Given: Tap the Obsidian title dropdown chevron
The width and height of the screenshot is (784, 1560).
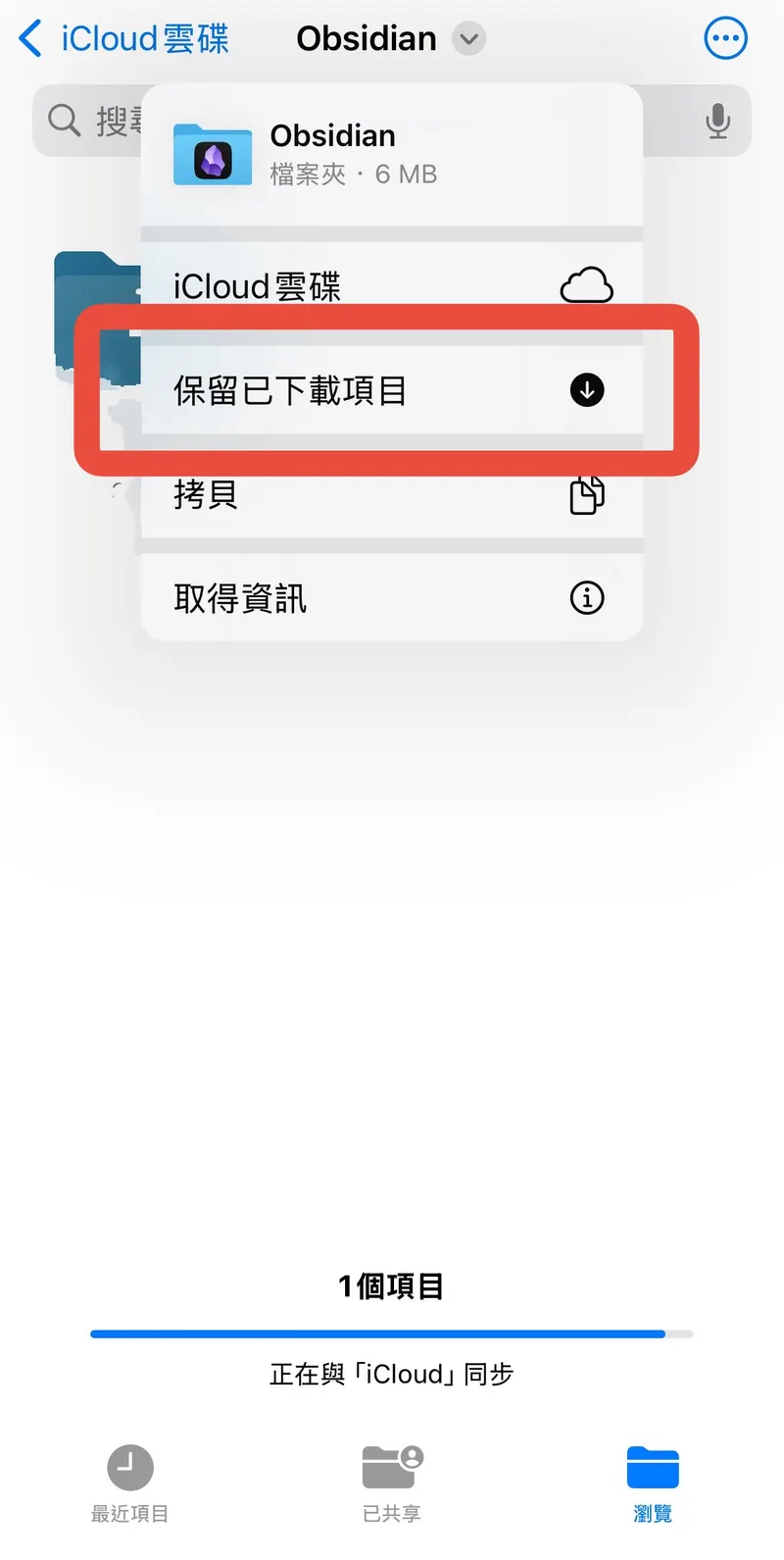Looking at the screenshot, I should click(x=469, y=39).
